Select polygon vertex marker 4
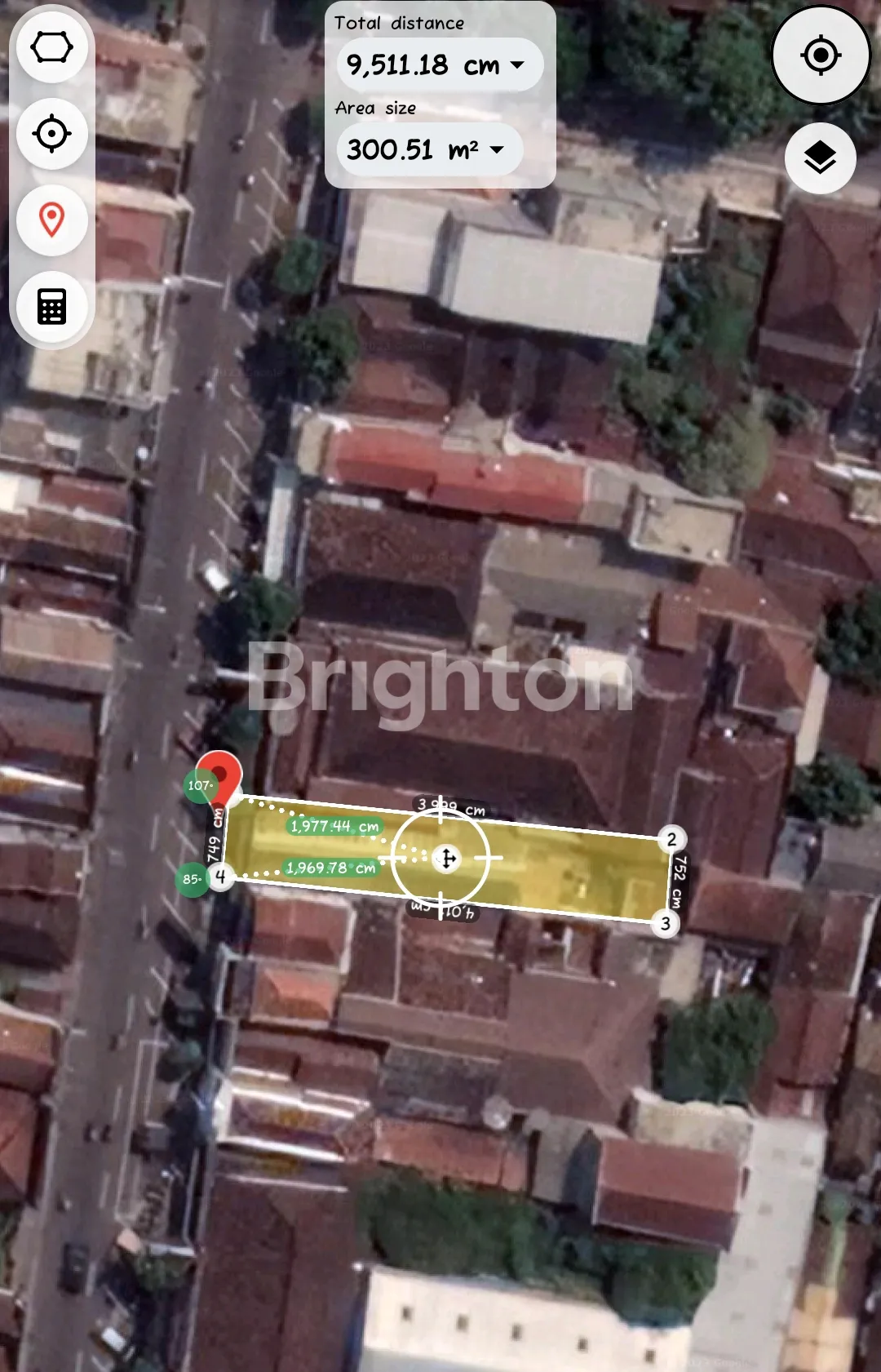 (x=219, y=877)
